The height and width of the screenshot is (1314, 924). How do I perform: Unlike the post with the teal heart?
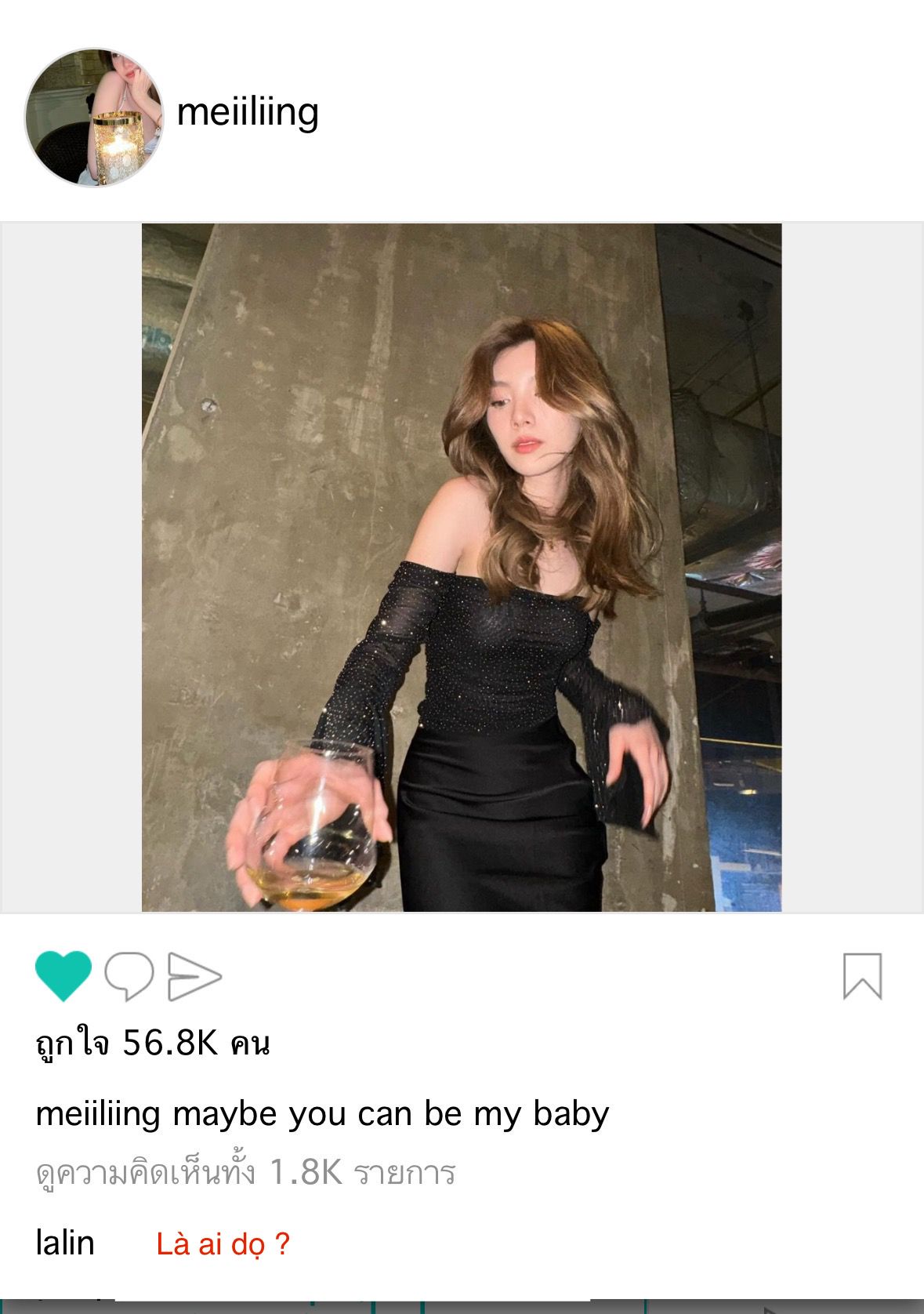tap(63, 975)
